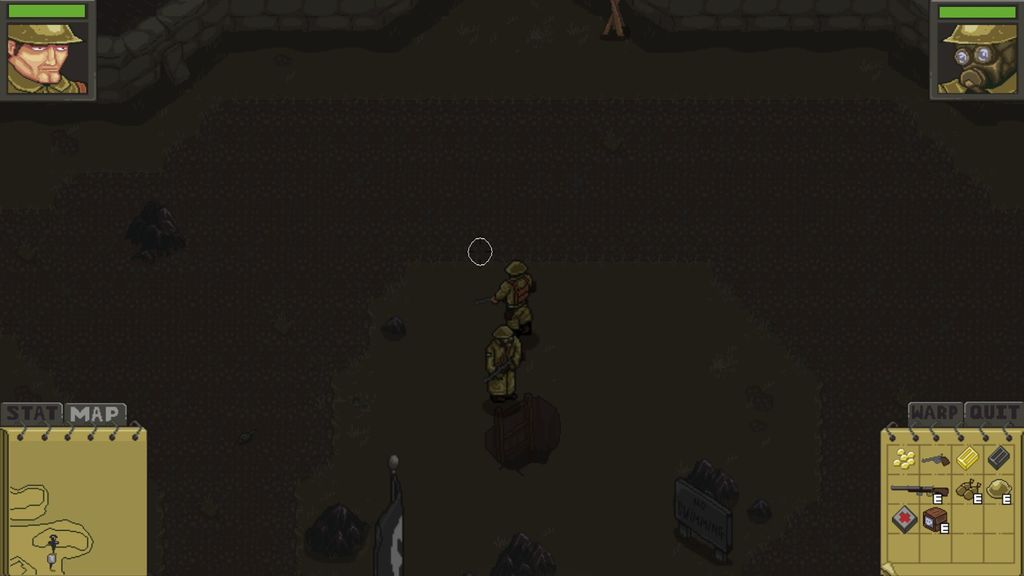Use the red cross medkit item
This screenshot has height=576, width=1024.
click(x=904, y=520)
